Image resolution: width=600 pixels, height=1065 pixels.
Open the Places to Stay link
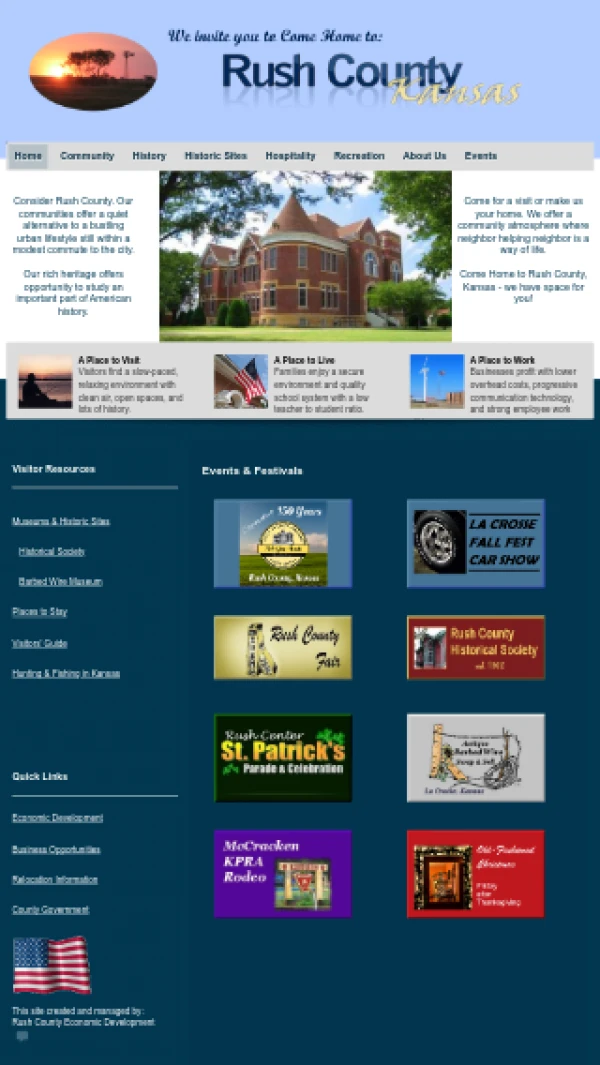tap(40, 612)
